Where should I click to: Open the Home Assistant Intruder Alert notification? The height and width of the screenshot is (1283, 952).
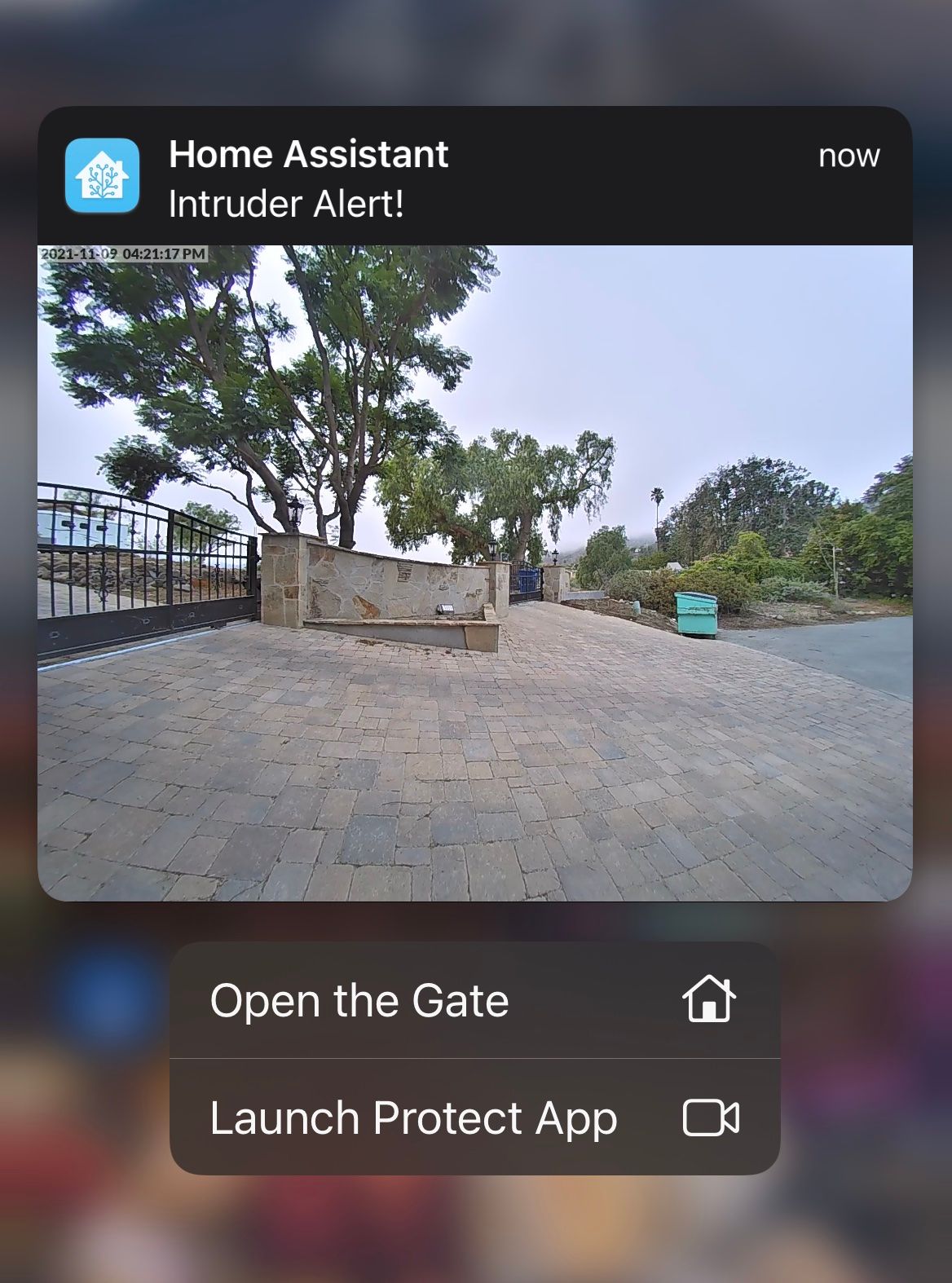click(x=474, y=177)
